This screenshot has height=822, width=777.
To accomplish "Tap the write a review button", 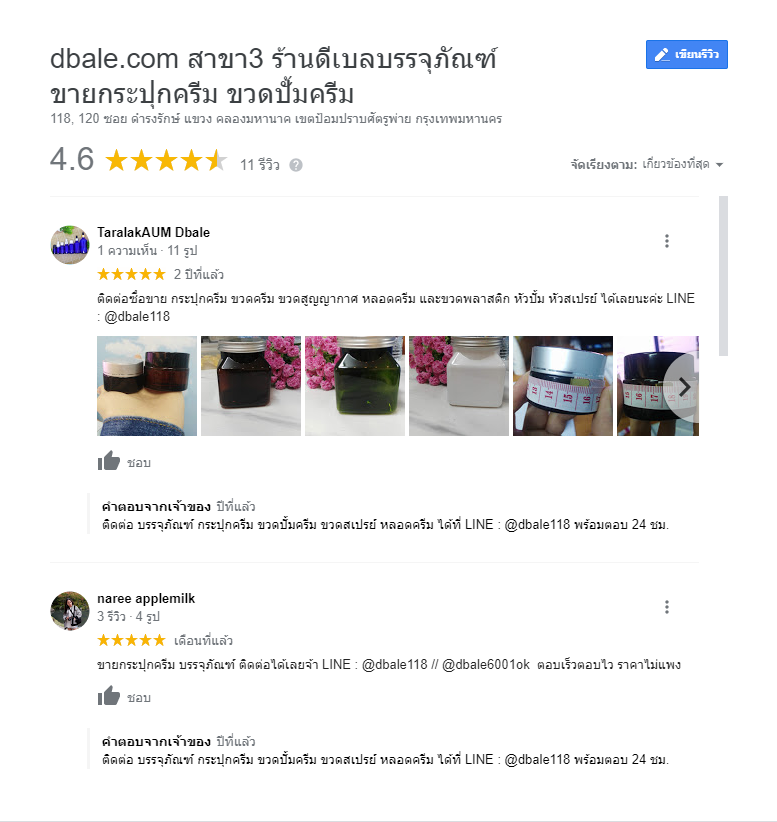I will tap(686, 54).
